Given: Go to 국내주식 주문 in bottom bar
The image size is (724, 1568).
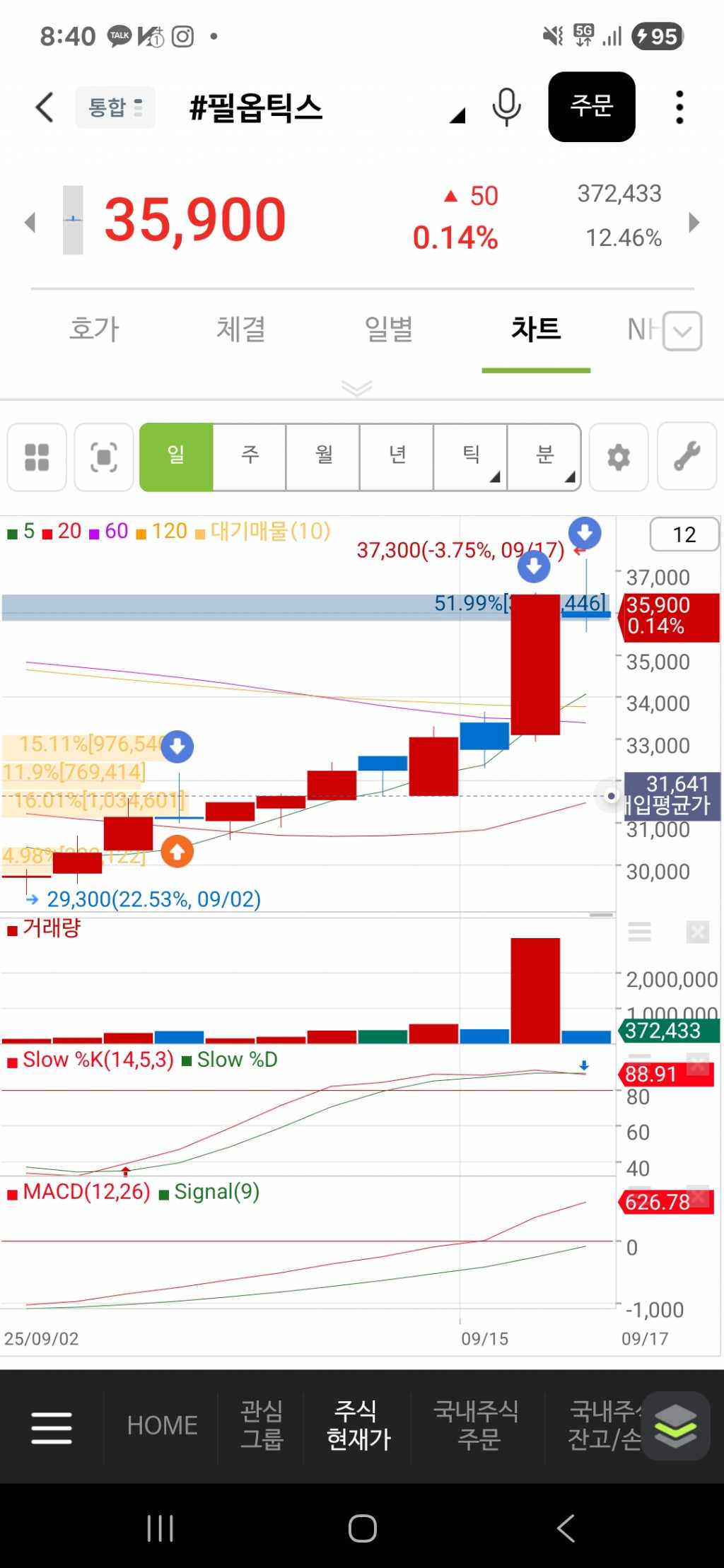Looking at the screenshot, I should [478, 1425].
